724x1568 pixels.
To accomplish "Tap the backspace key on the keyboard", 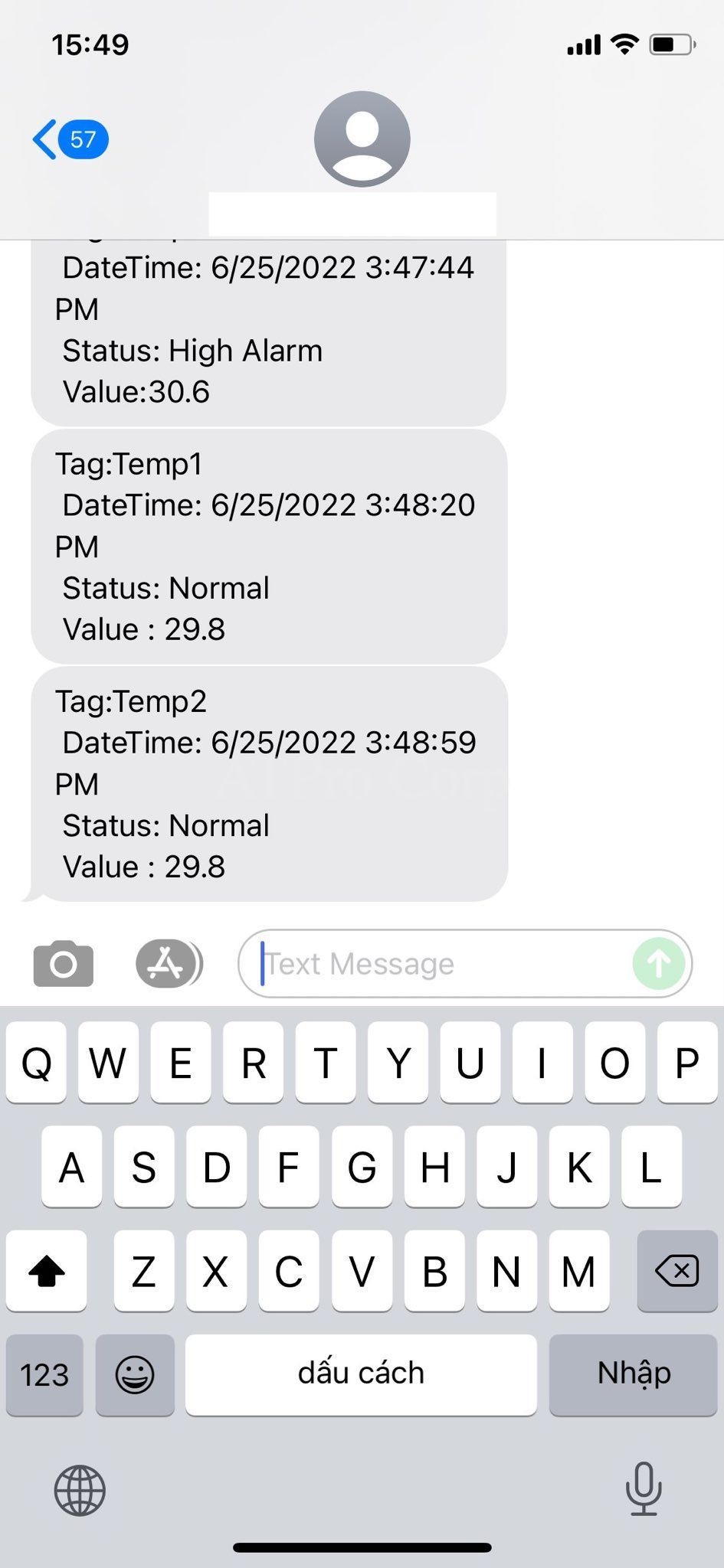I will tap(676, 1272).
